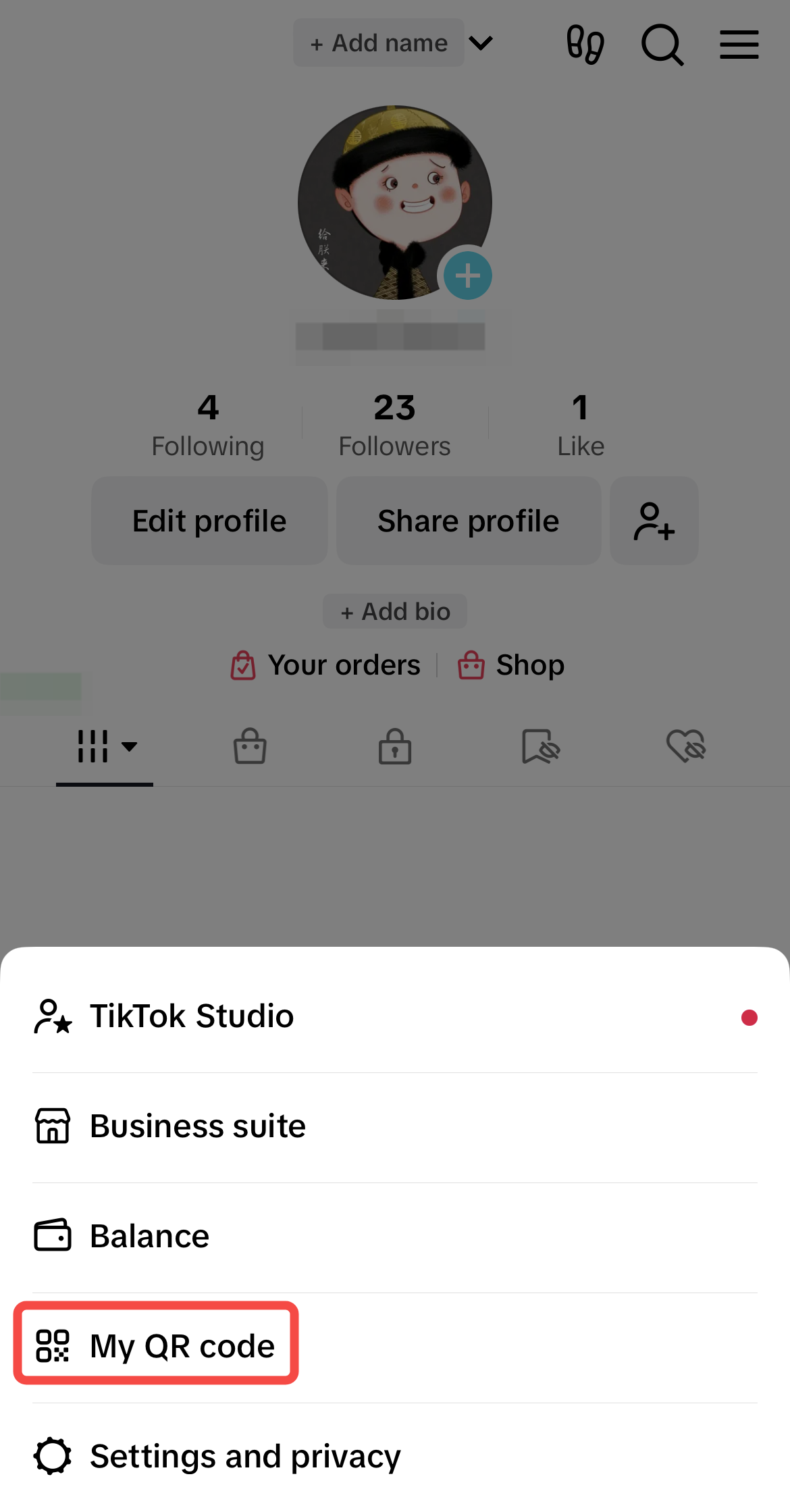The image size is (790, 1512).
Task: Open Business suite
Action: [x=198, y=1126]
